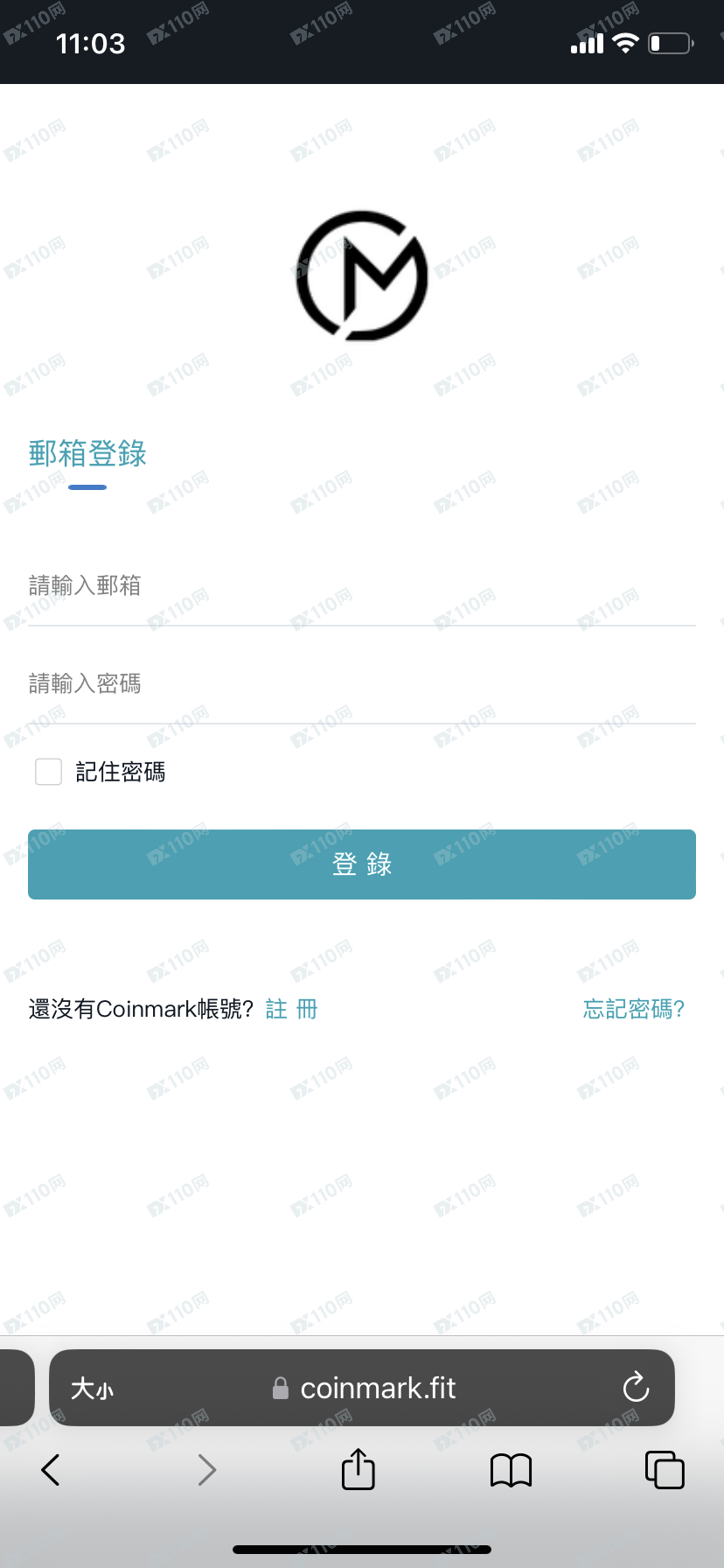The height and width of the screenshot is (1568, 724).
Task: Check the 記住密碼 remember password box
Action: click(49, 772)
